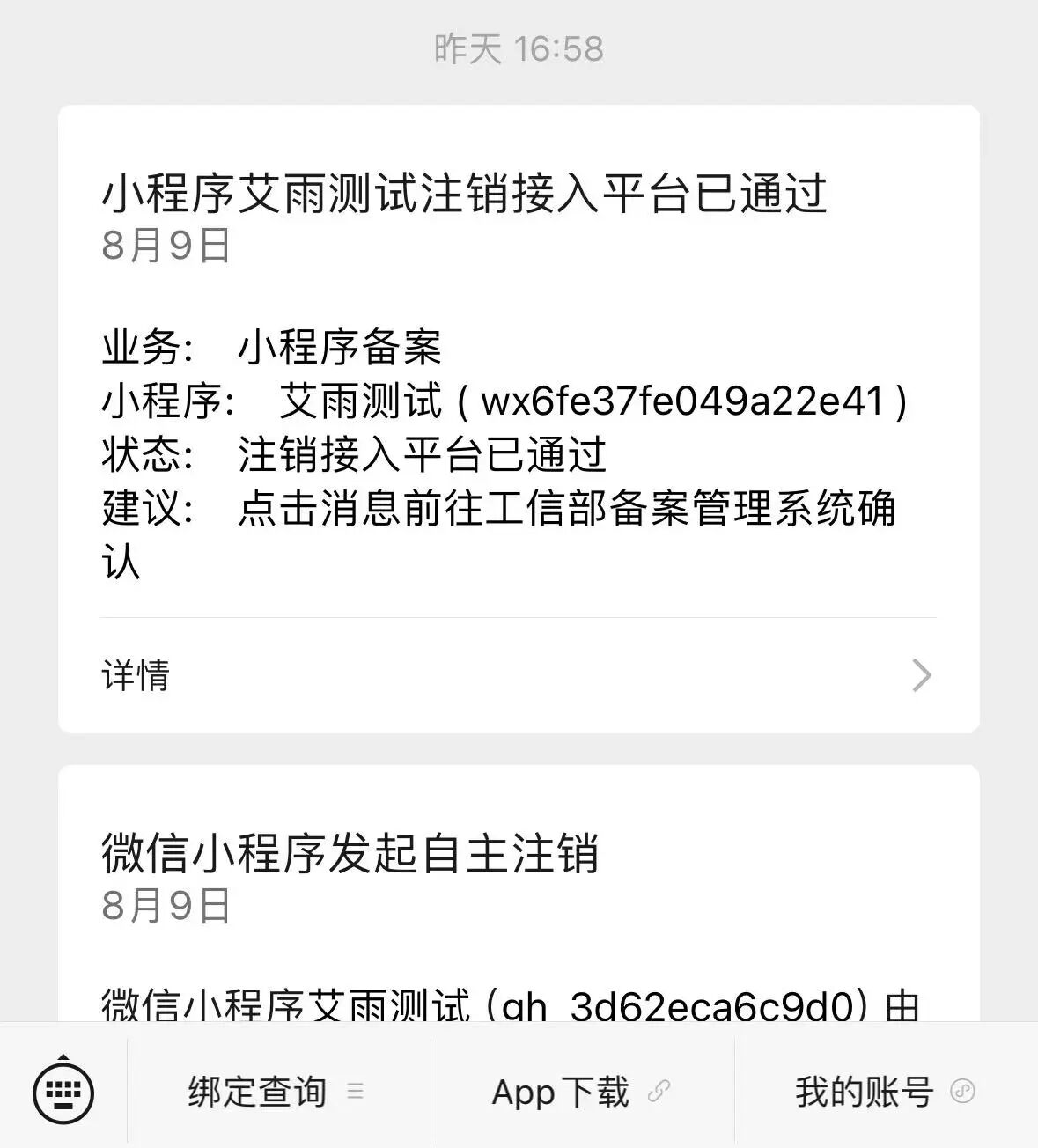Tap the App下载 menu item
The width and height of the screenshot is (1038, 1148).
tap(582, 1092)
